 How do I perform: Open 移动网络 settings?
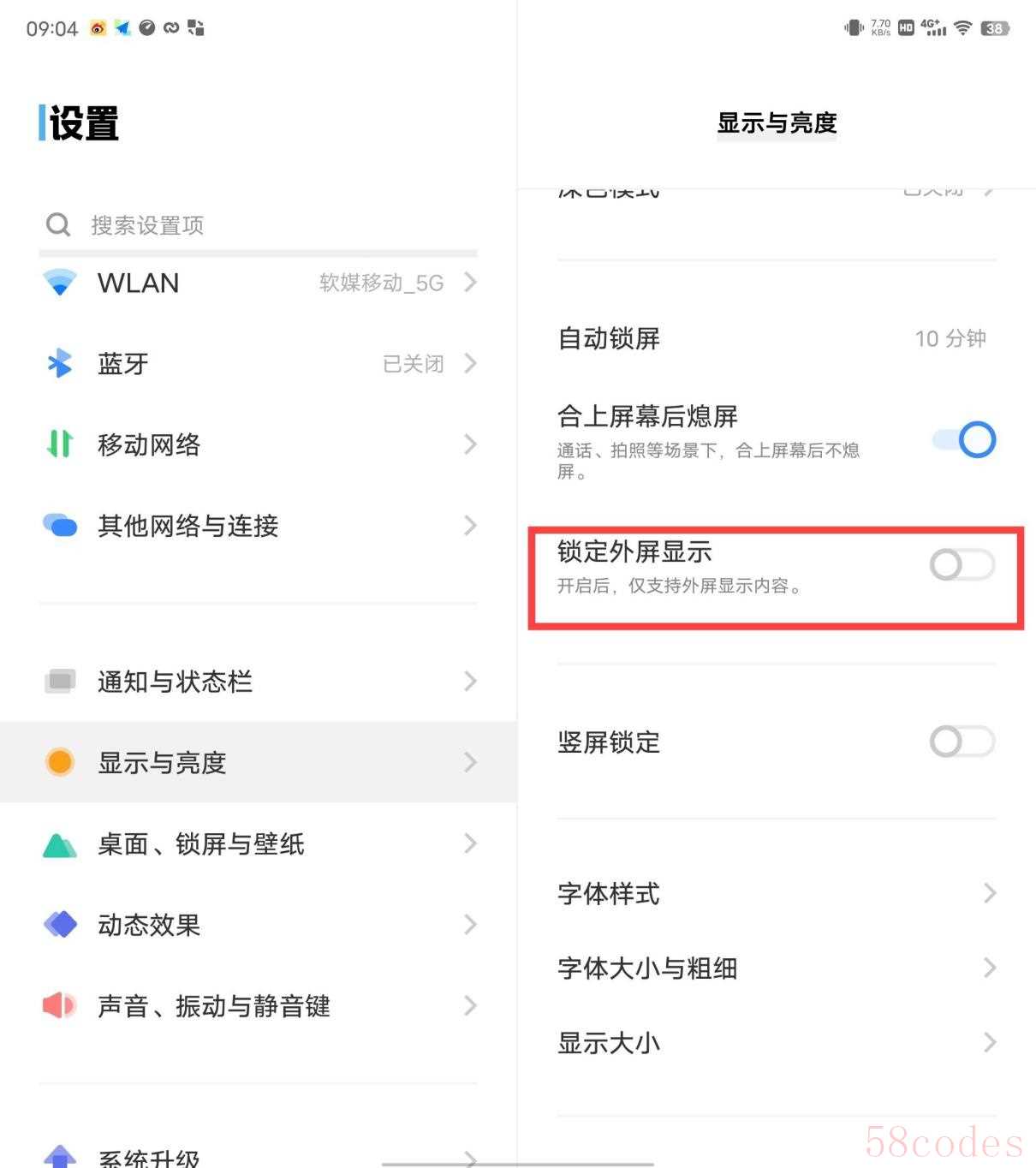point(257,444)
